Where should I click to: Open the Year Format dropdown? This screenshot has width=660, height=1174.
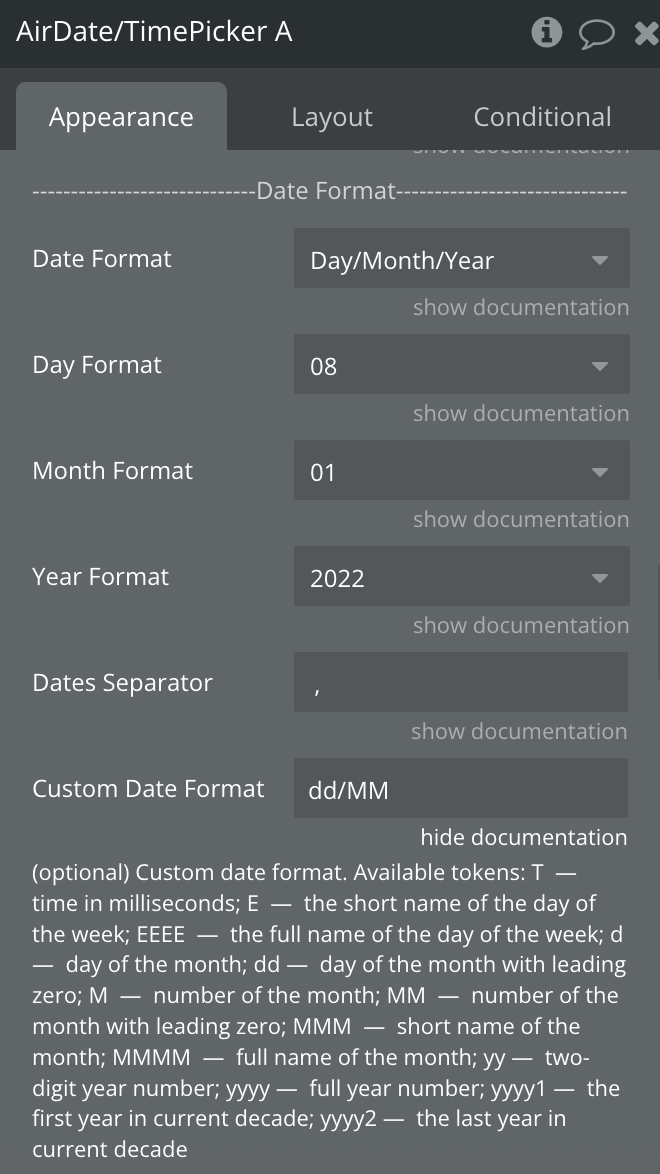tap(461, 577)
